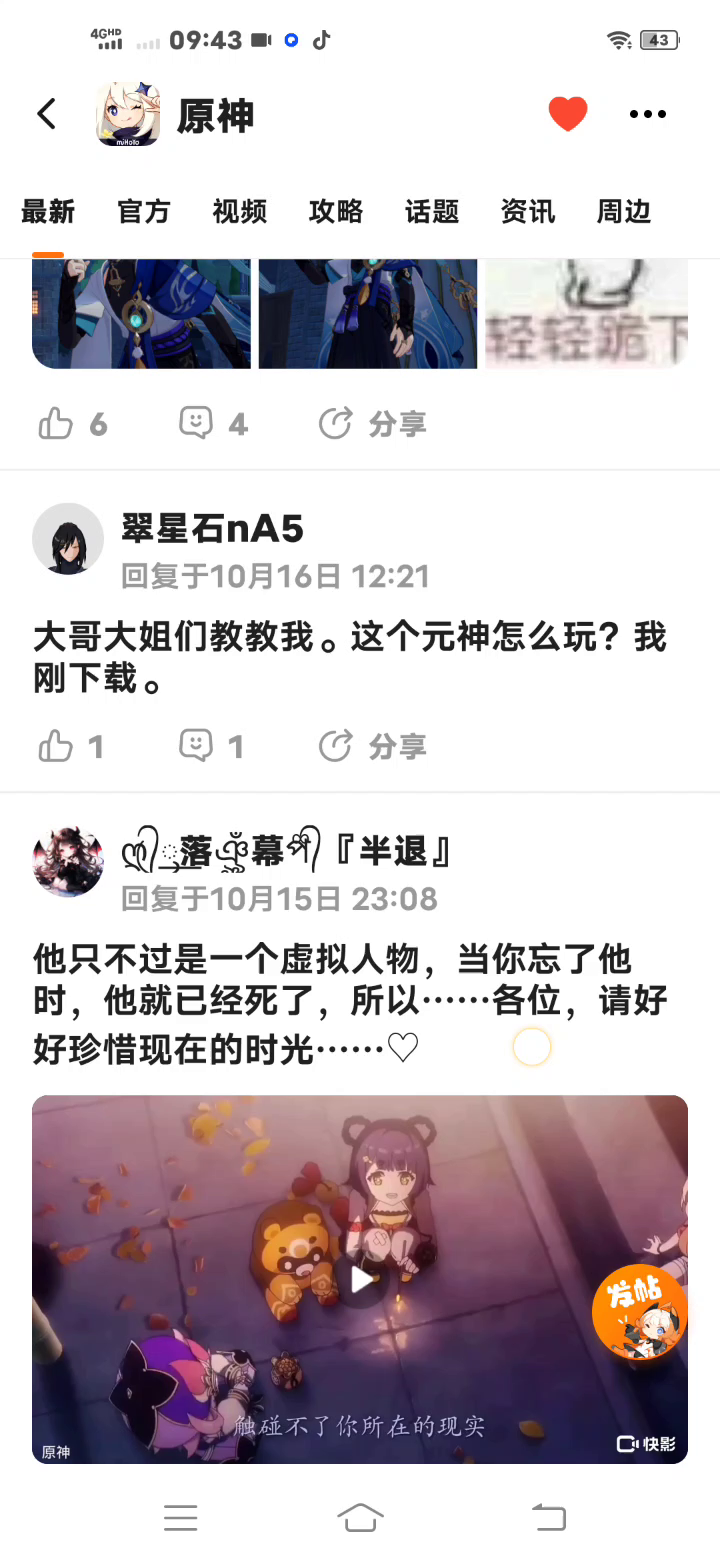The image size is (720, 1560).
Task: Tap the red heart follow icon
Action: coord(568,114)
